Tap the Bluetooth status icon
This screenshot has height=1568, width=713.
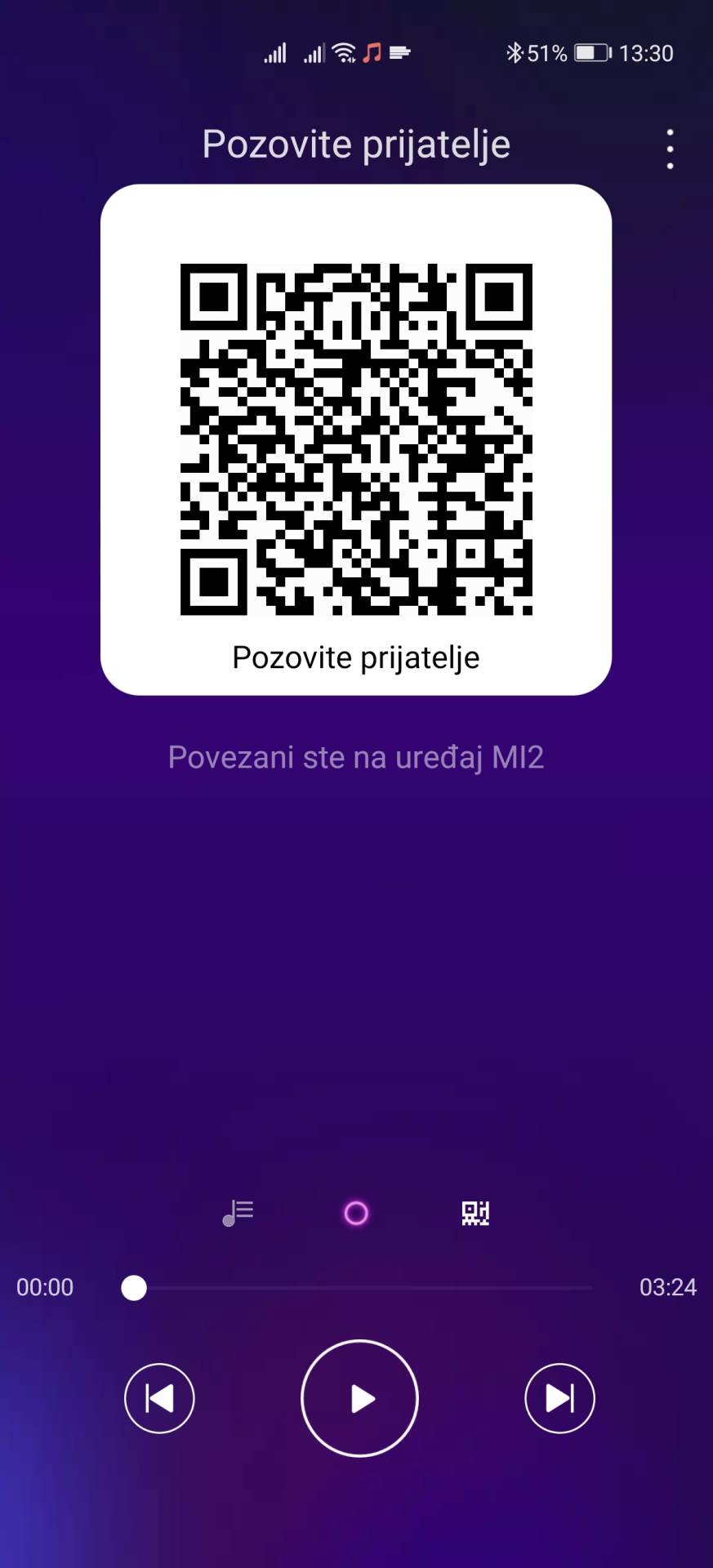(x=515, y=52)
